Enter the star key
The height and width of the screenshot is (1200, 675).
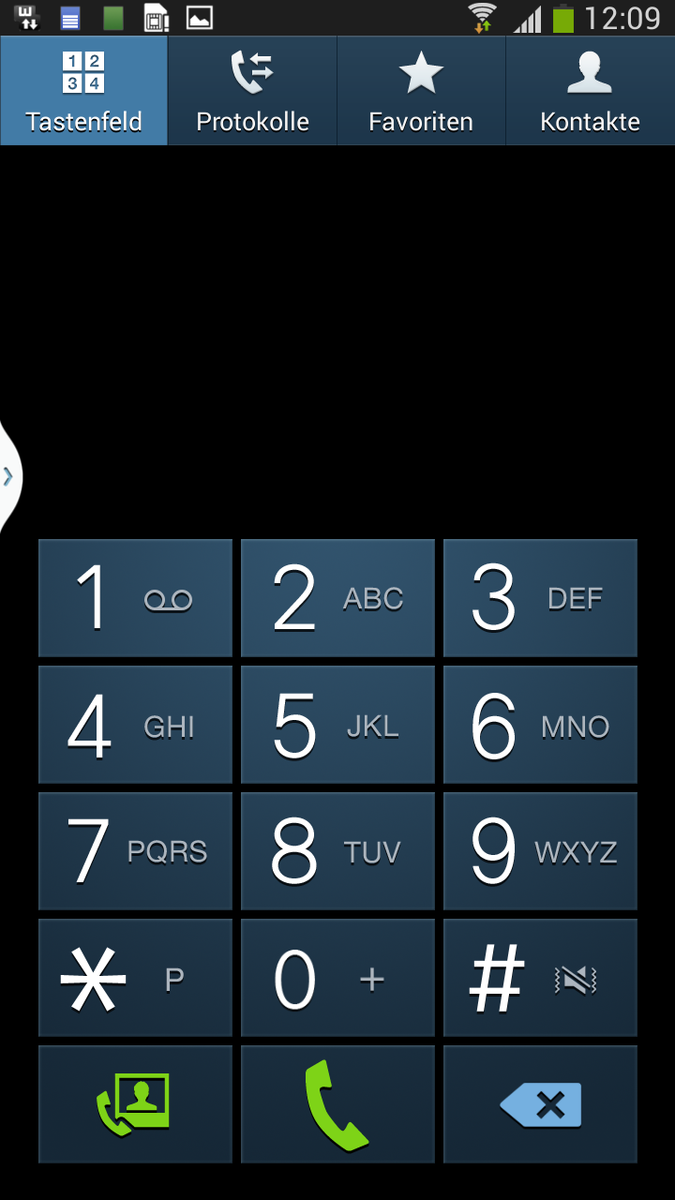point(135,978)
